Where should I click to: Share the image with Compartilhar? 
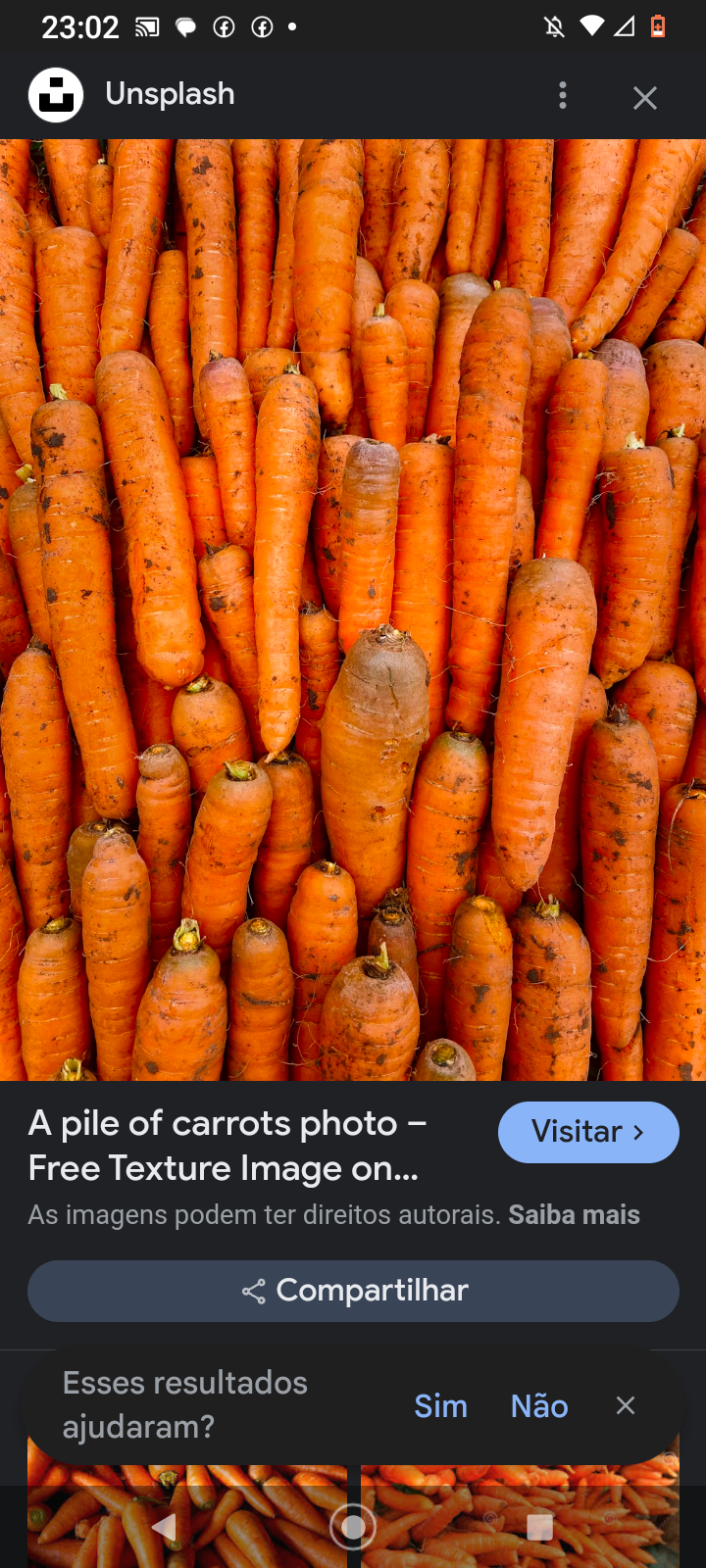coord(353,1291)
